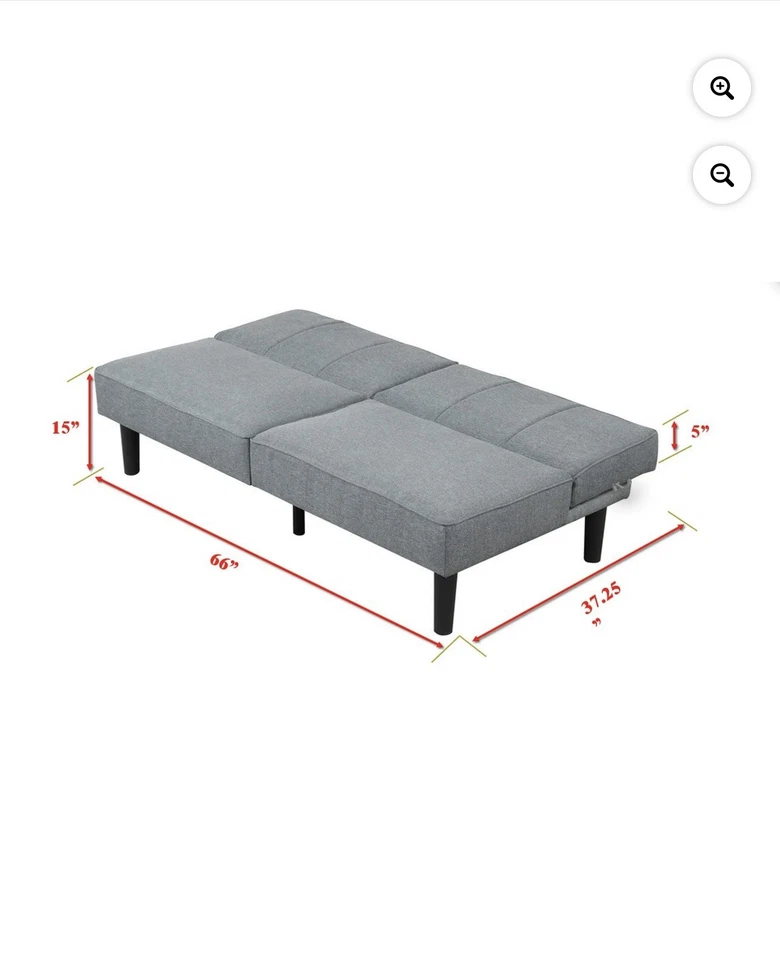The width and height of the screenshot is (780, 960).
Task: Zoom out of the futon image
Action: click(x=722, y=175)
